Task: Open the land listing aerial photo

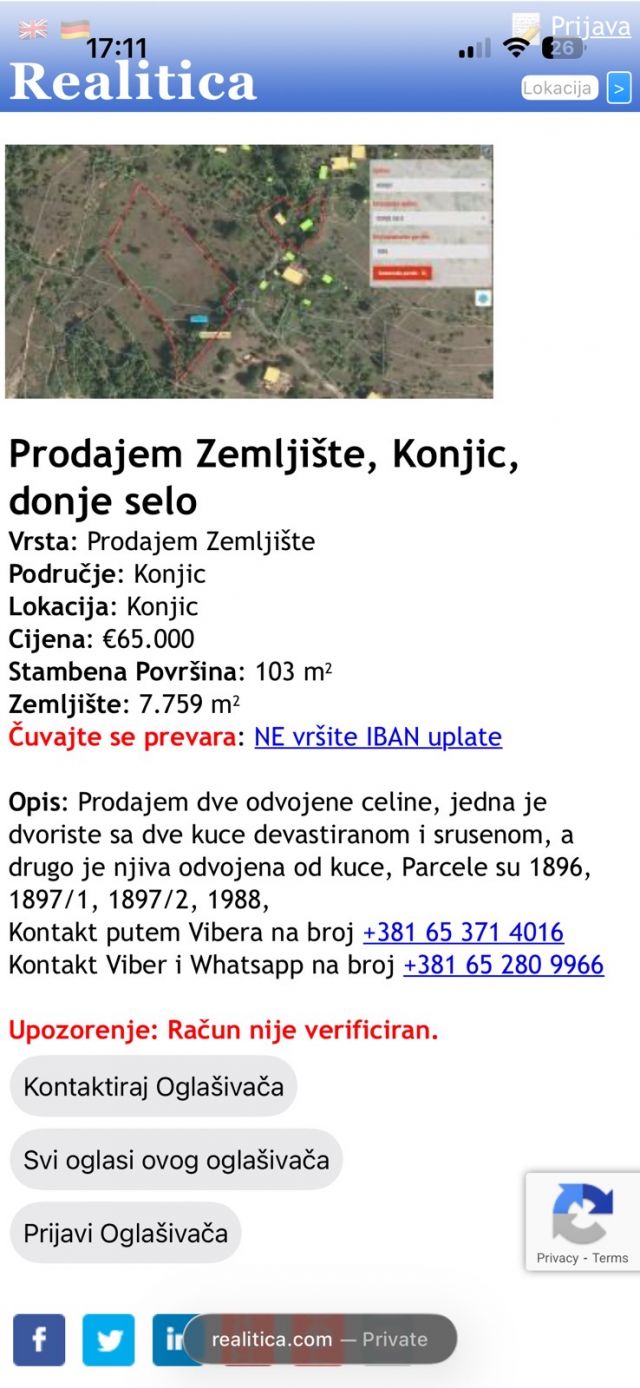Action: [x=249, y=272]
